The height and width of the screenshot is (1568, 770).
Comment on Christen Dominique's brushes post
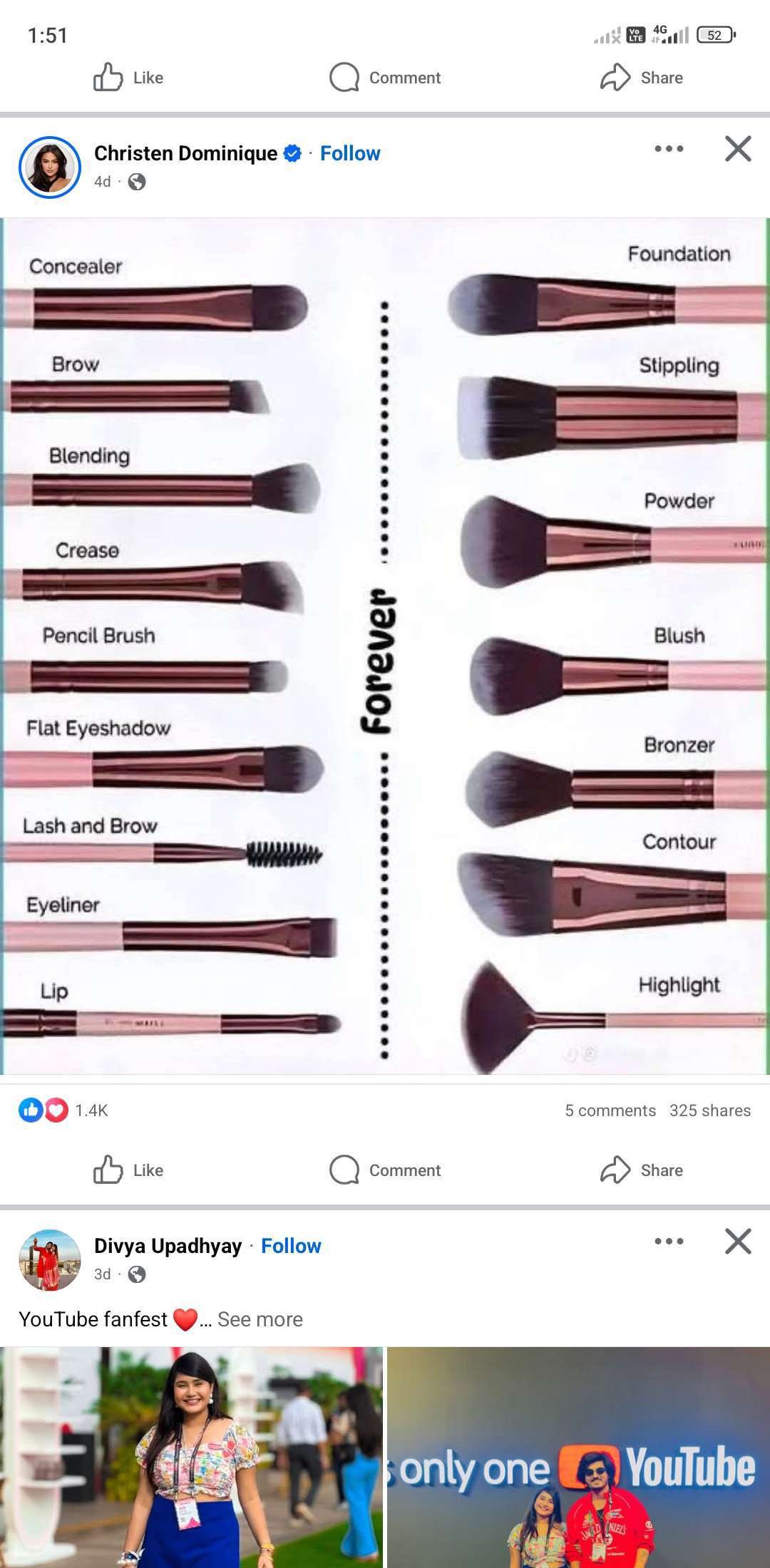pyautogui.click(x=385, y=1170)
